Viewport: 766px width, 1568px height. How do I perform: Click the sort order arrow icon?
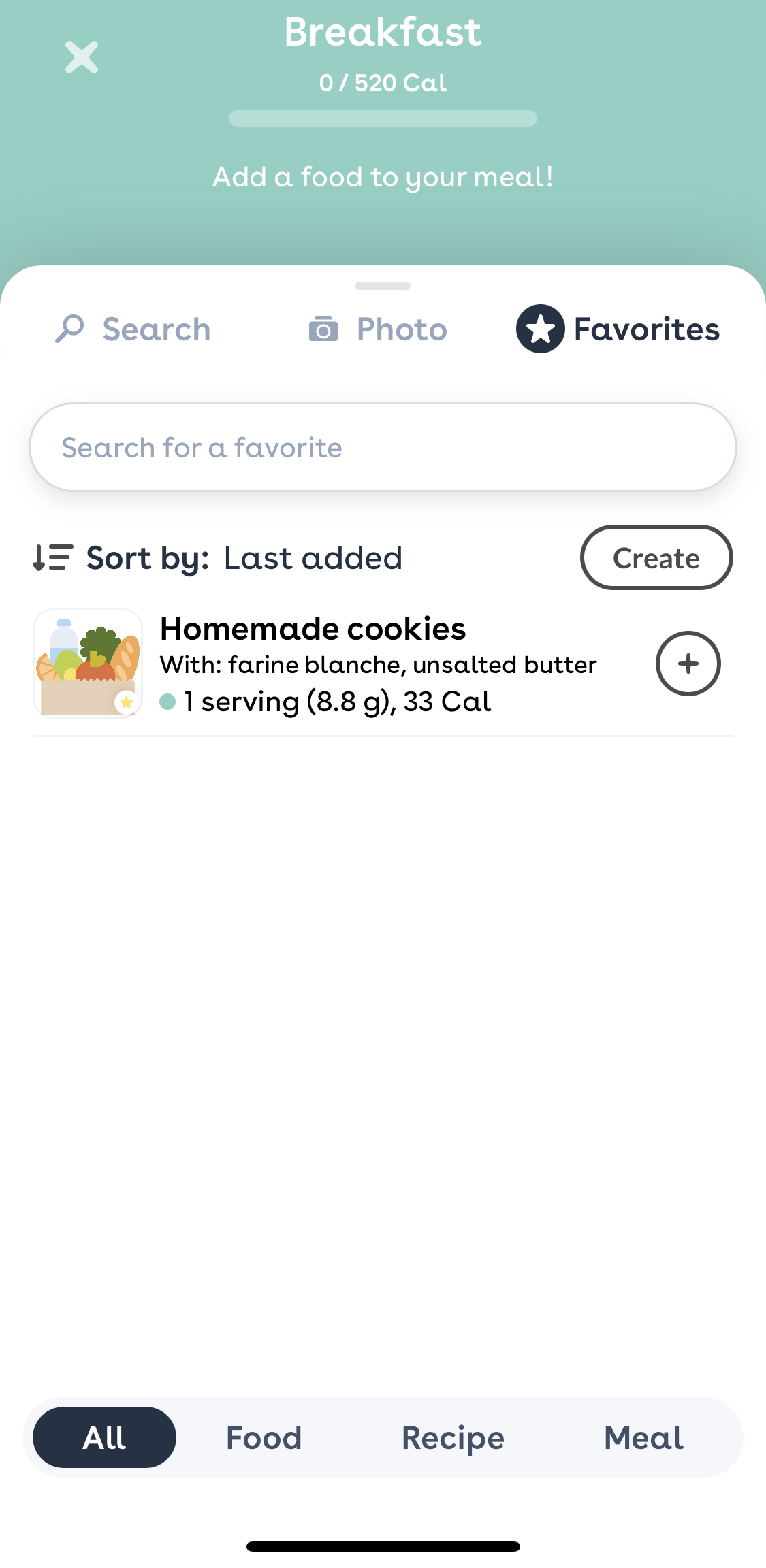pyautogui.click(x=52, y=557)
